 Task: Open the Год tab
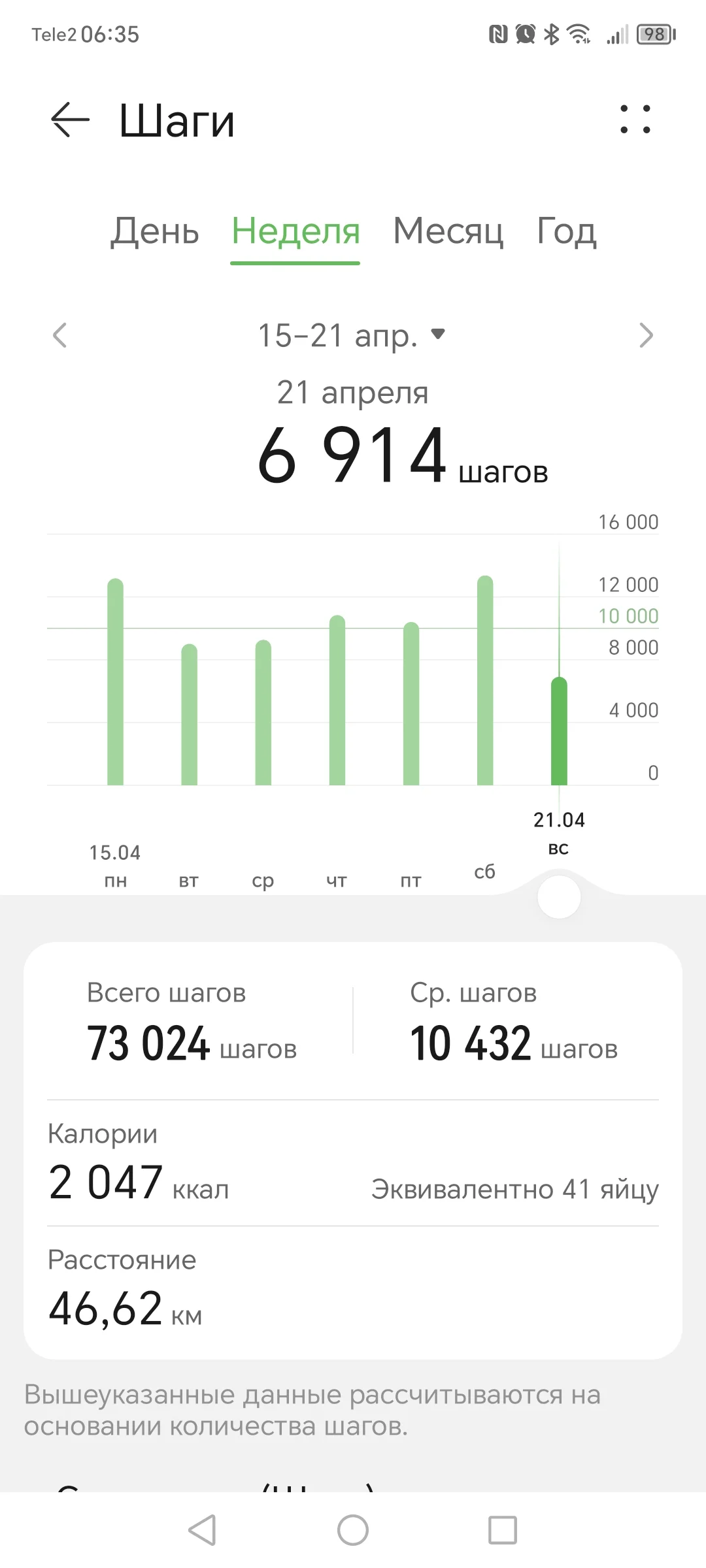(566, 231)
